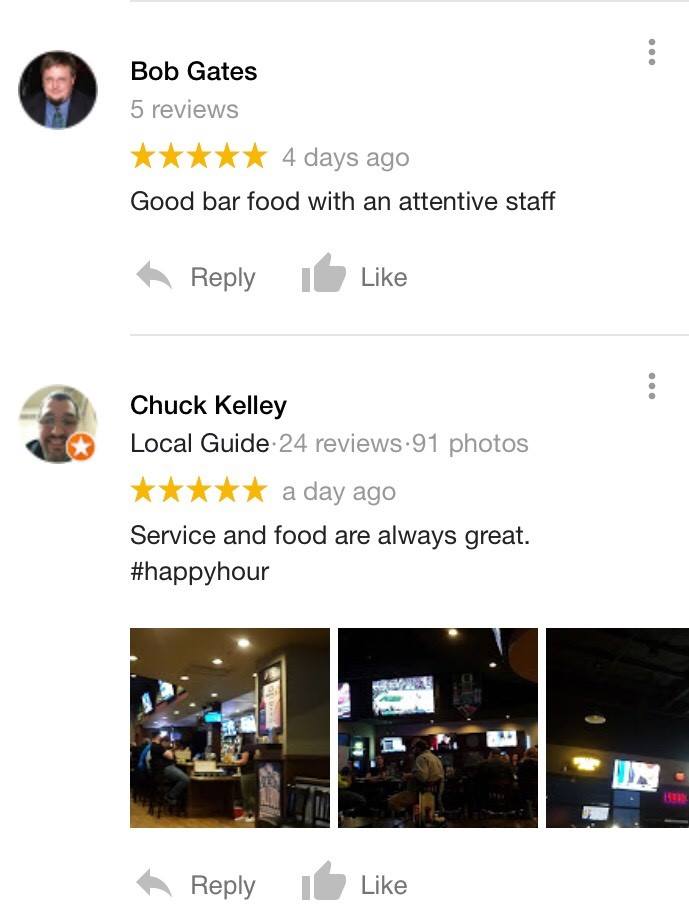This screenshot has width=689, height=924.
Task: Like Chuck Kelley's review
Action: click(x=355, y=885)
